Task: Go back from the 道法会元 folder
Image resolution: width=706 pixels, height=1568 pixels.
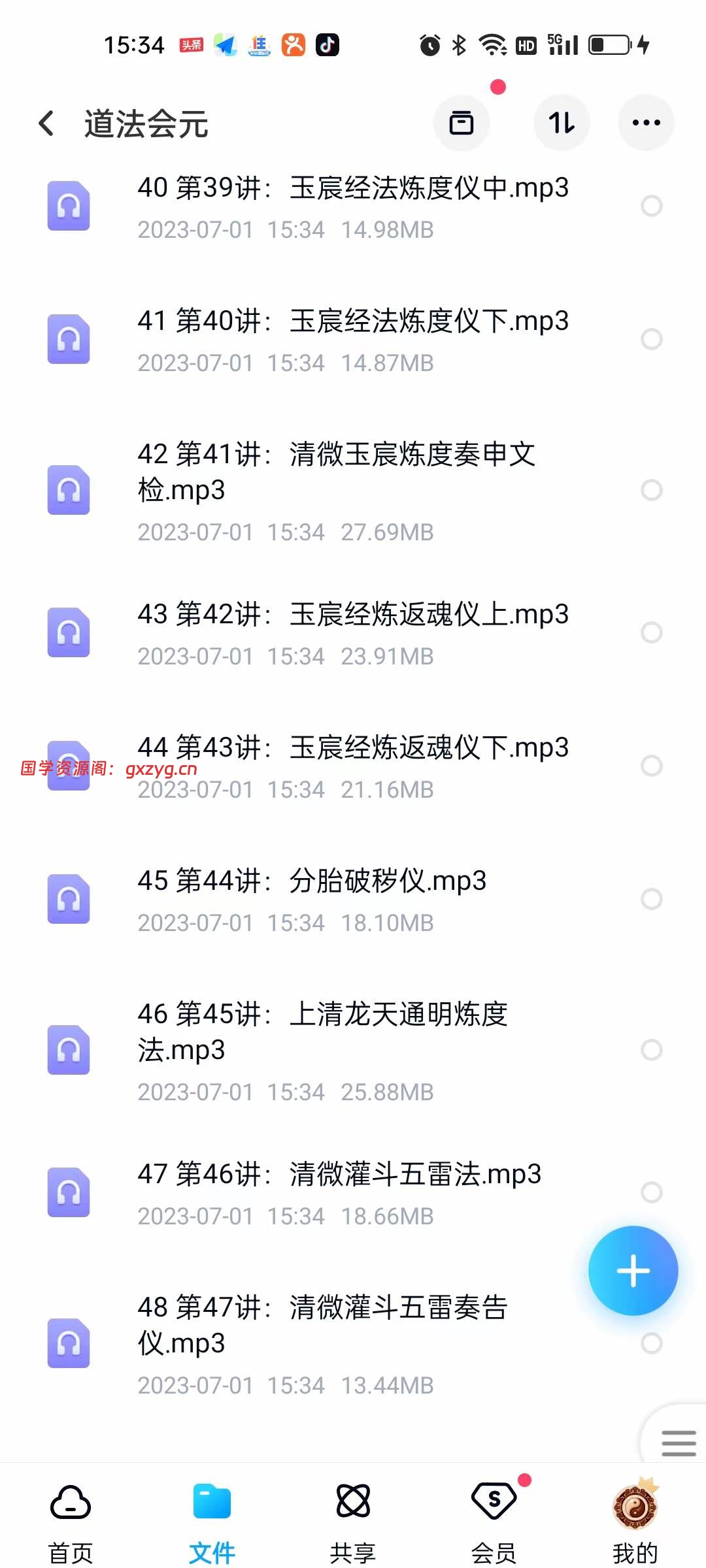Action: pos(46,123)
